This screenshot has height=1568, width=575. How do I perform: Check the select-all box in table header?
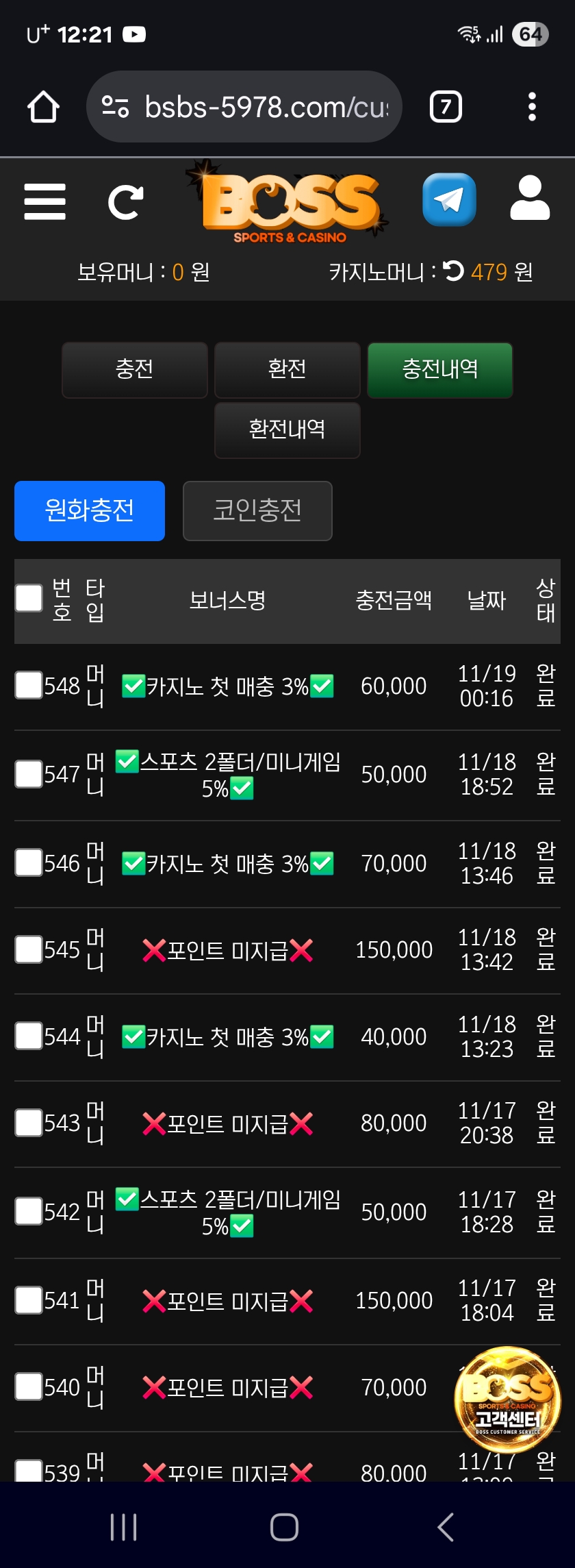(x=29, y=598)
